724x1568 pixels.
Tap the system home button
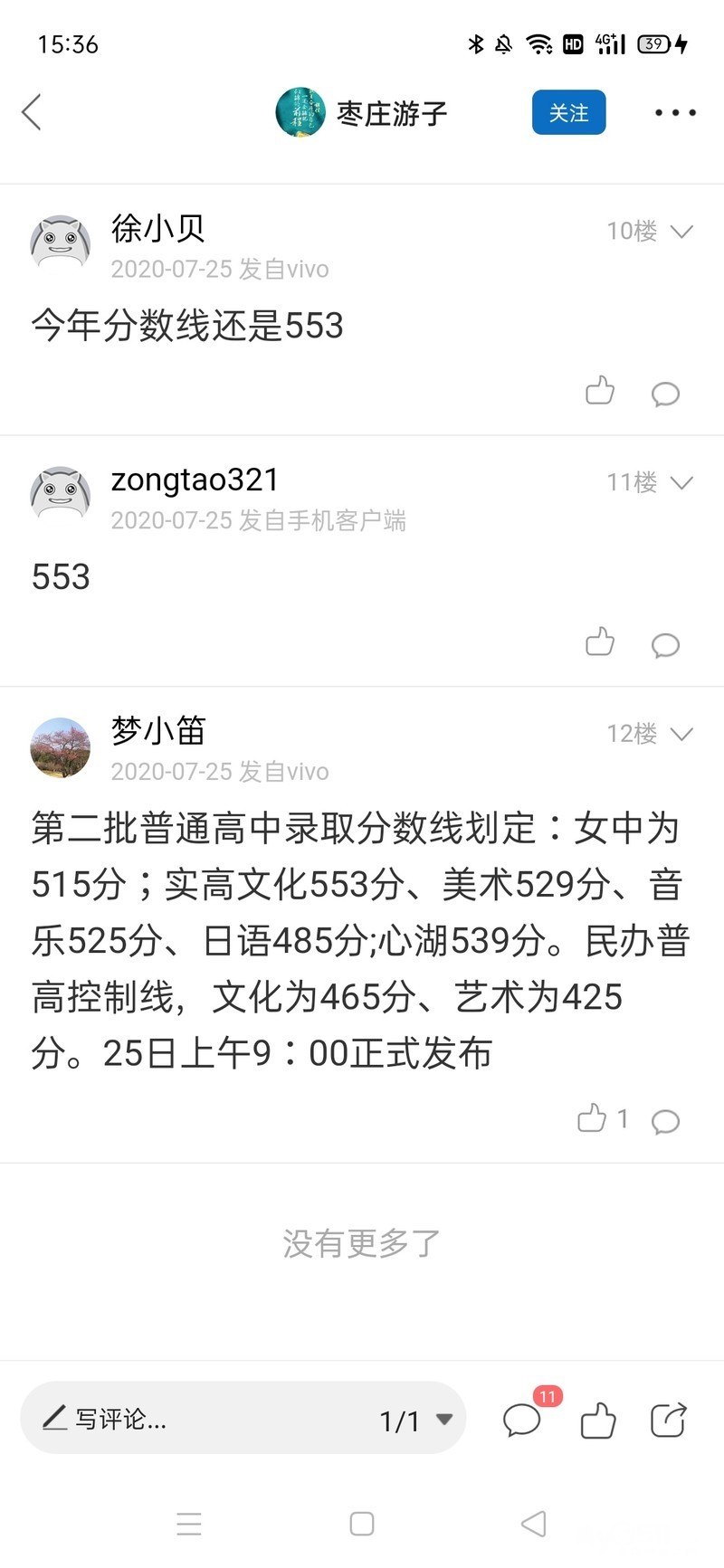(x=362, y=1524)
